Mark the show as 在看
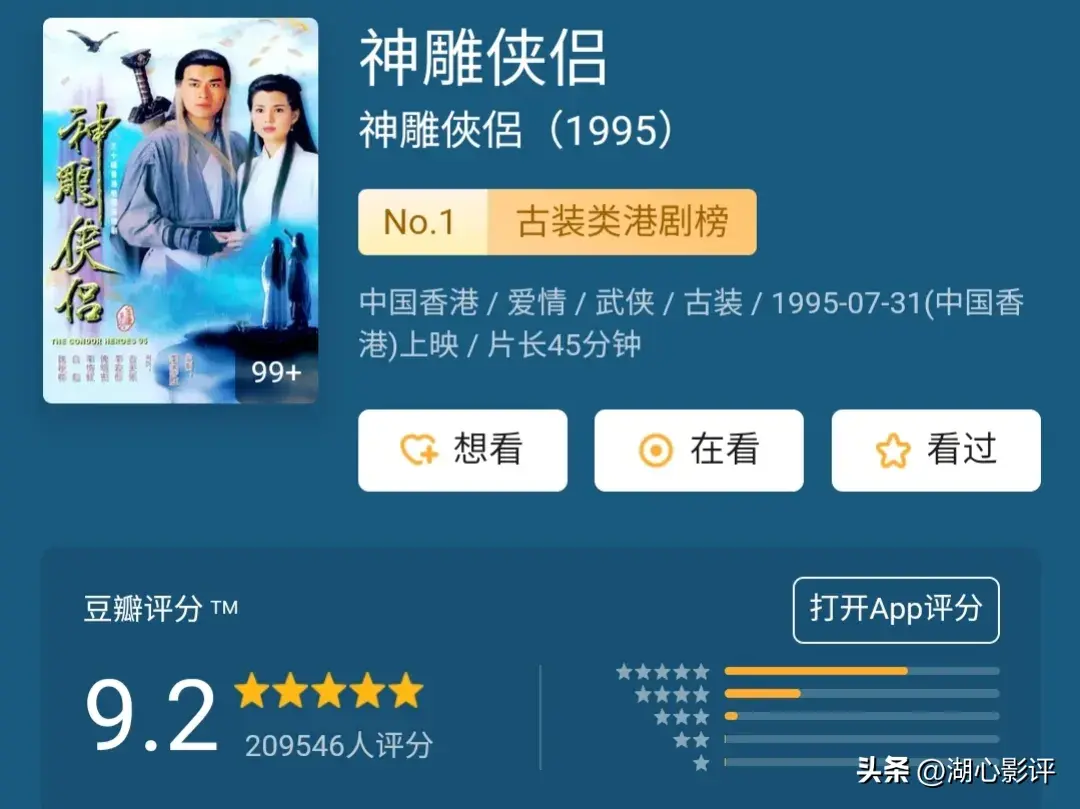The width and height of the screenshot is (1080, 809). (x=698, y=450)
